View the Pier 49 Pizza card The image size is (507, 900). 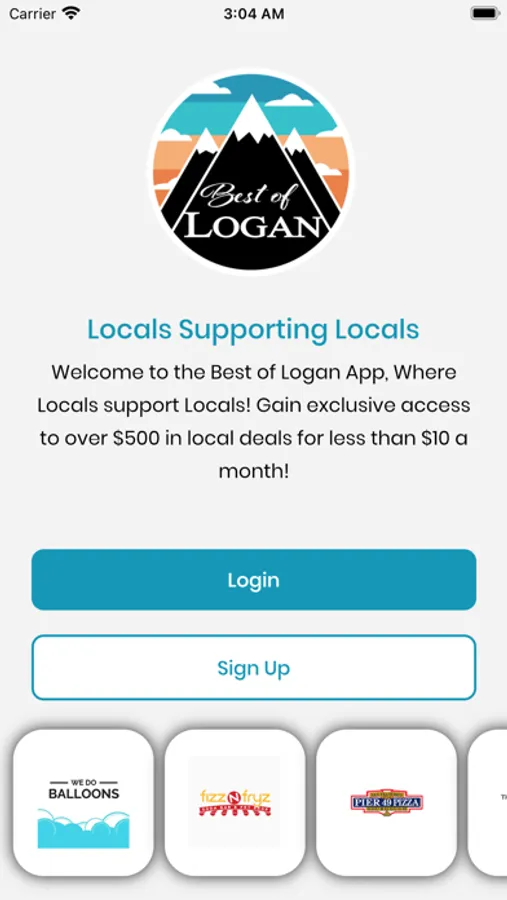tap(386, 802)
